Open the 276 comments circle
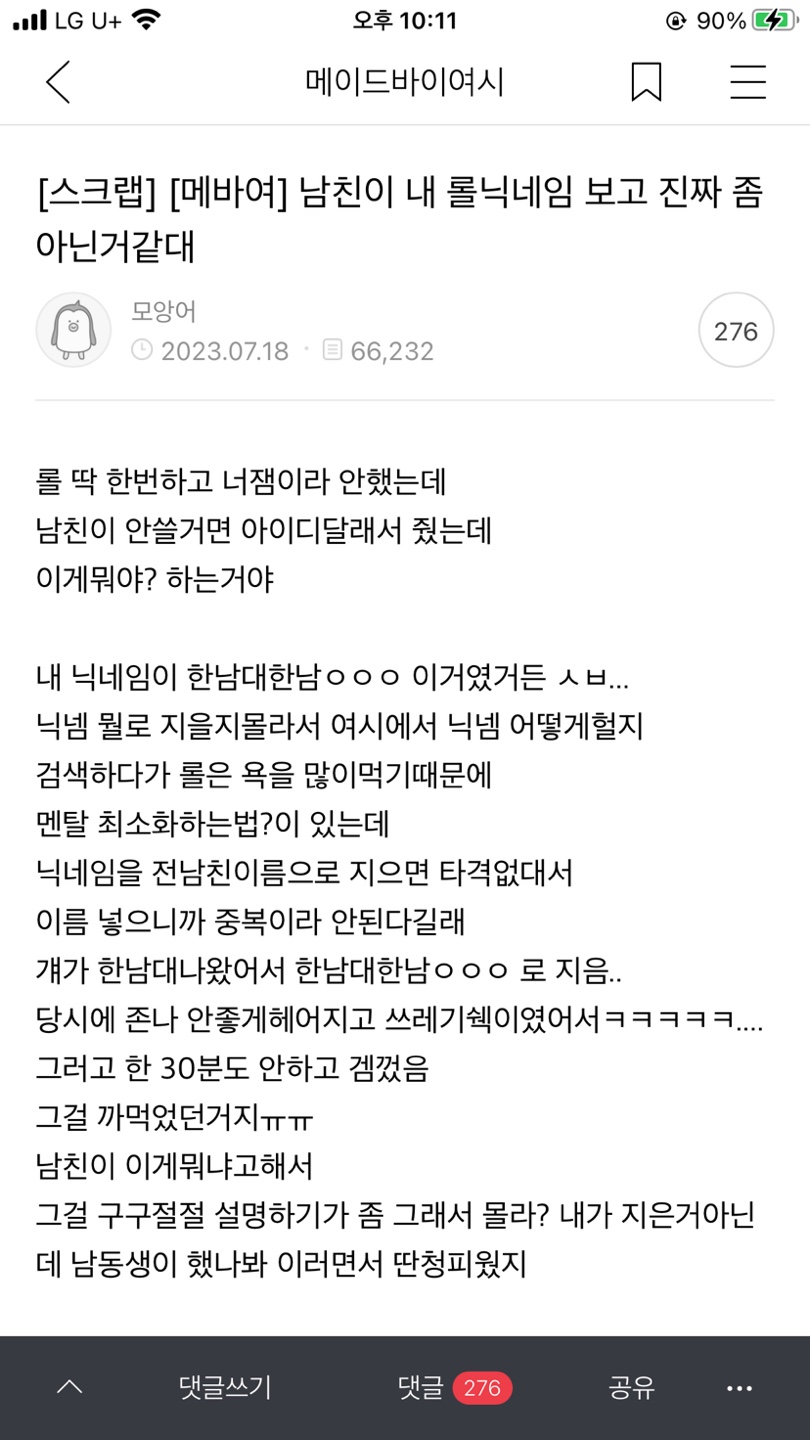The image size is (810, 1440). coord(736,331)
